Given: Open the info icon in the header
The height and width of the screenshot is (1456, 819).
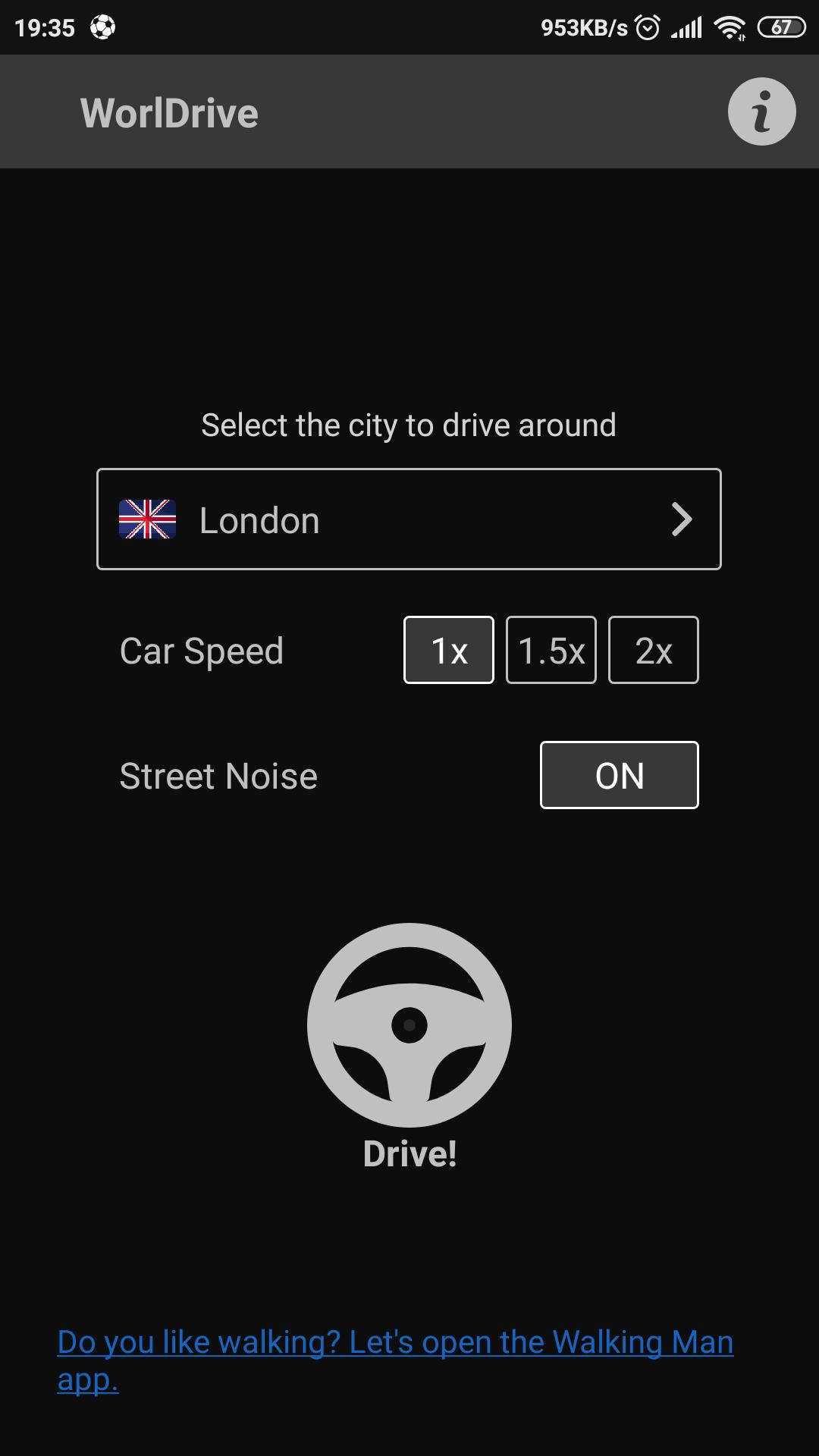Looking at the screenshot, I should click(761, 111).
